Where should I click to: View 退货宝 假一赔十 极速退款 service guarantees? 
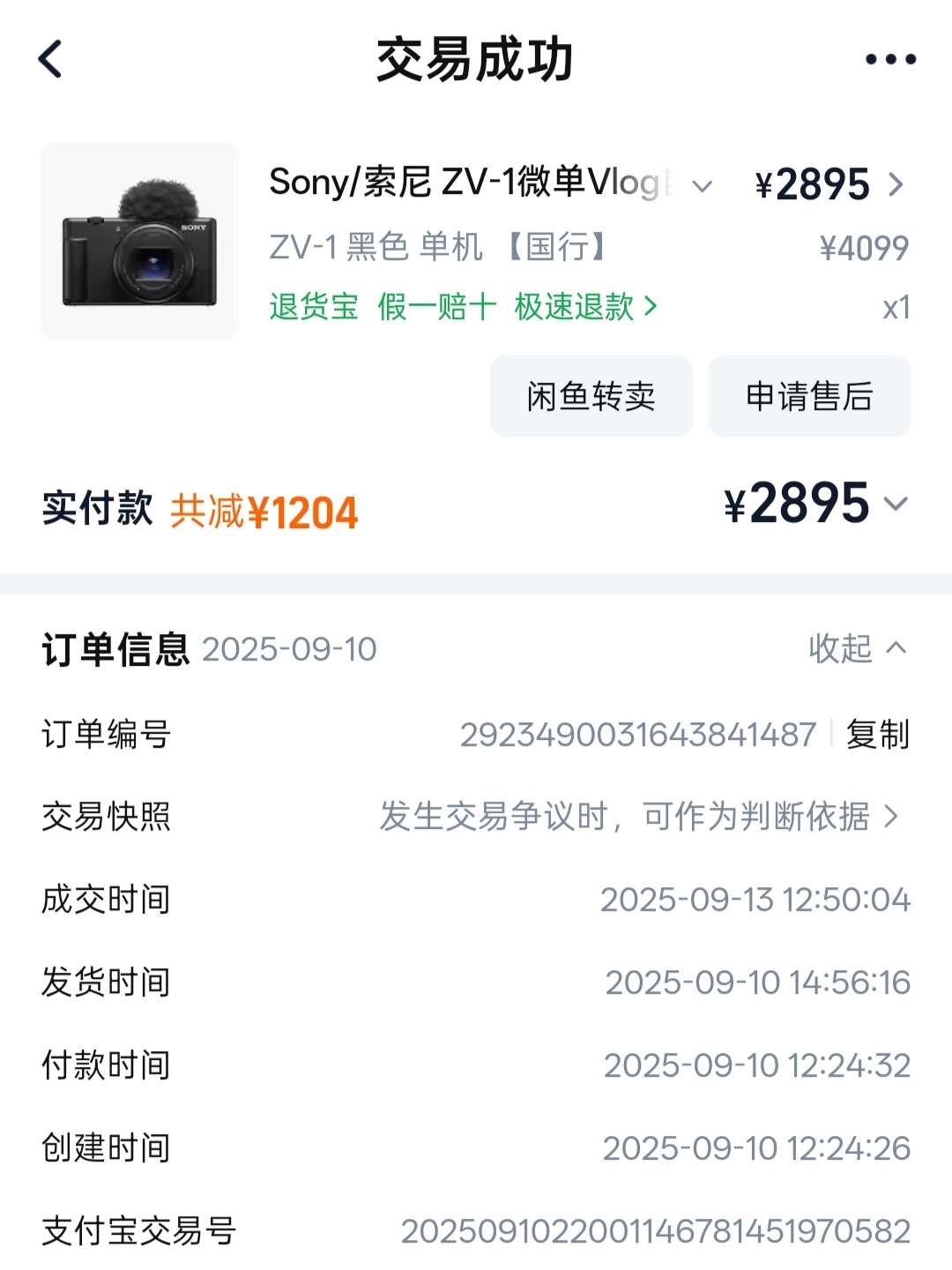pos(463,307)
